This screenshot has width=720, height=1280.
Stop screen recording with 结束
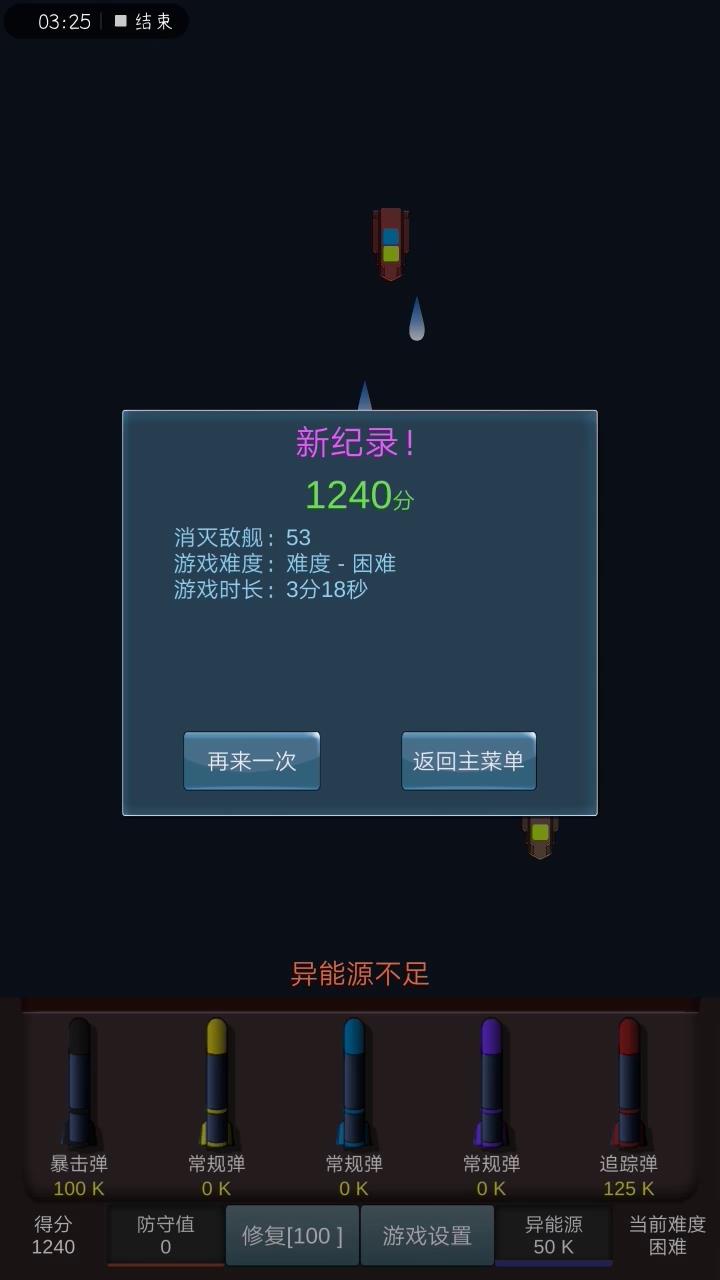pos(144,21)
